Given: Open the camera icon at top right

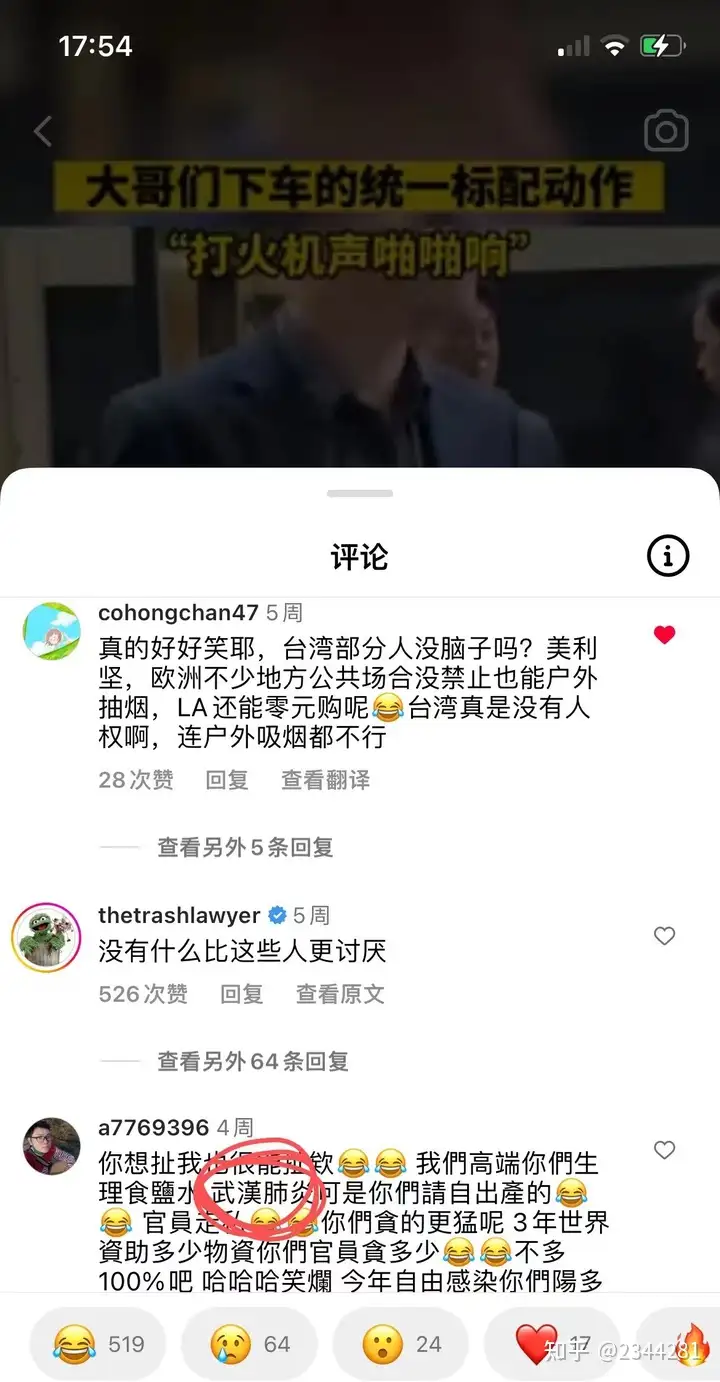Looking at the screenshot, I should pyautogui.click(x=665, y=132).
